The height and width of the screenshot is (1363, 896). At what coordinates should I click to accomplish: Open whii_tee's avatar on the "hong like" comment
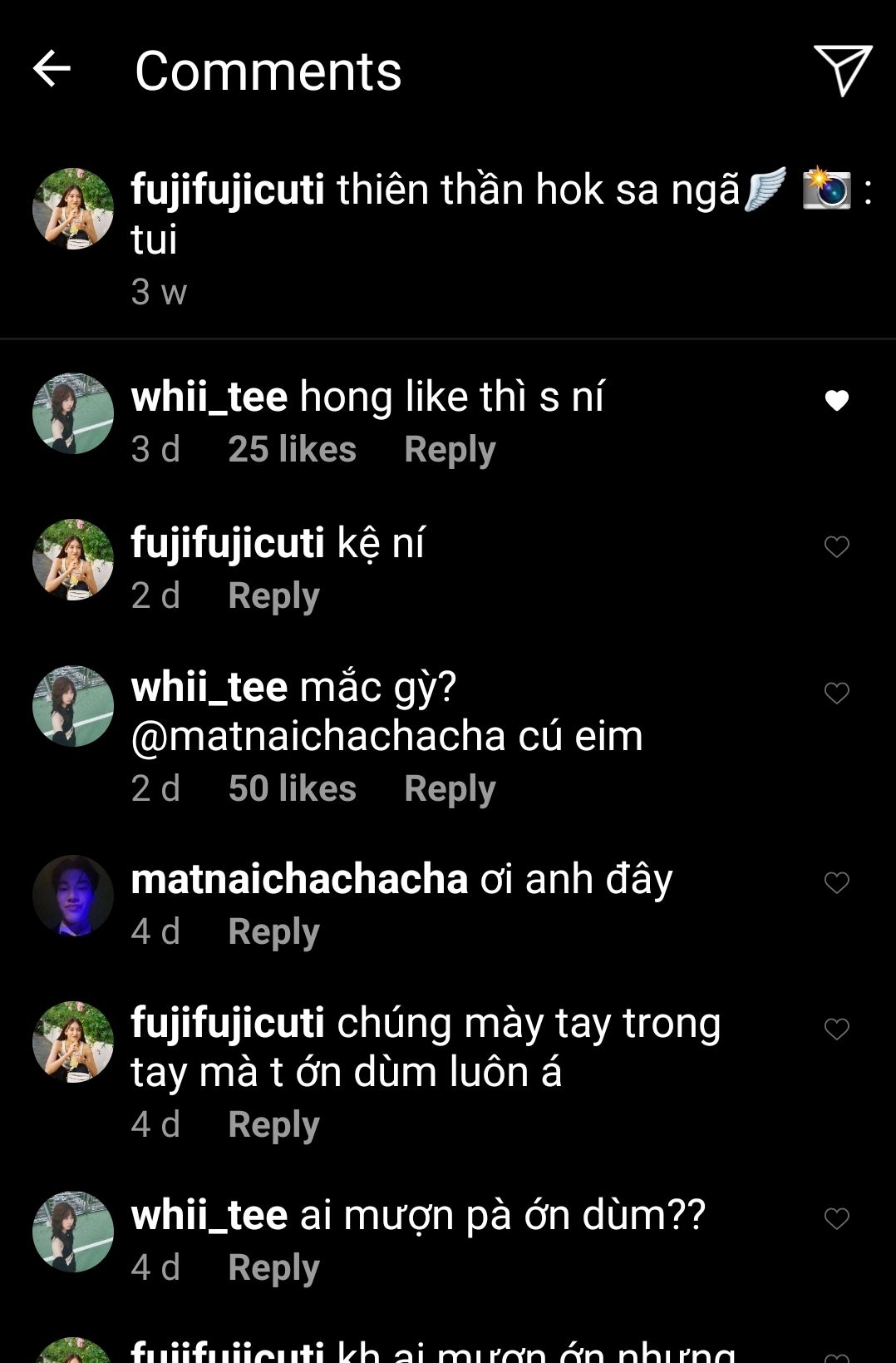pos(73,413)
